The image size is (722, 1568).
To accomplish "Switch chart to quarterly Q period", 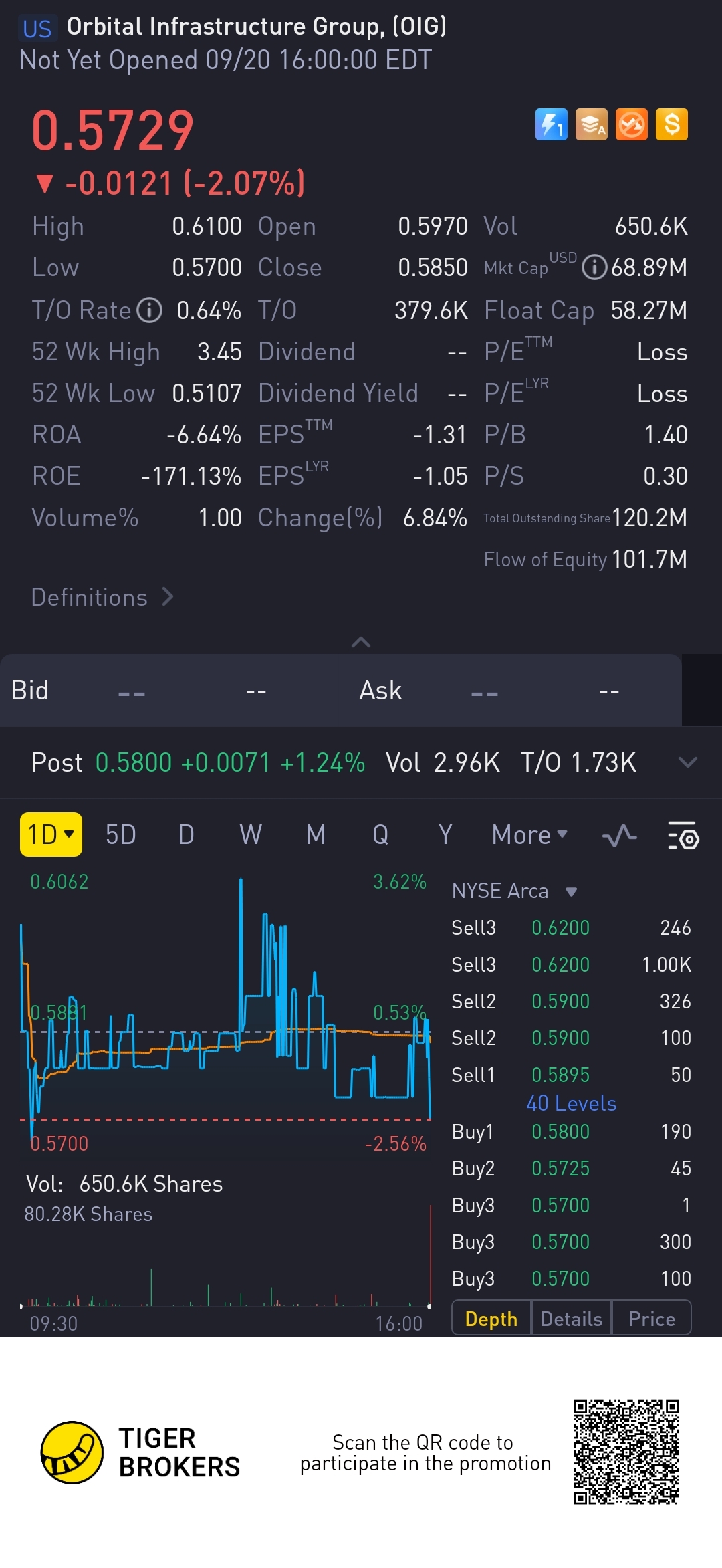I will tap(380, 834).
